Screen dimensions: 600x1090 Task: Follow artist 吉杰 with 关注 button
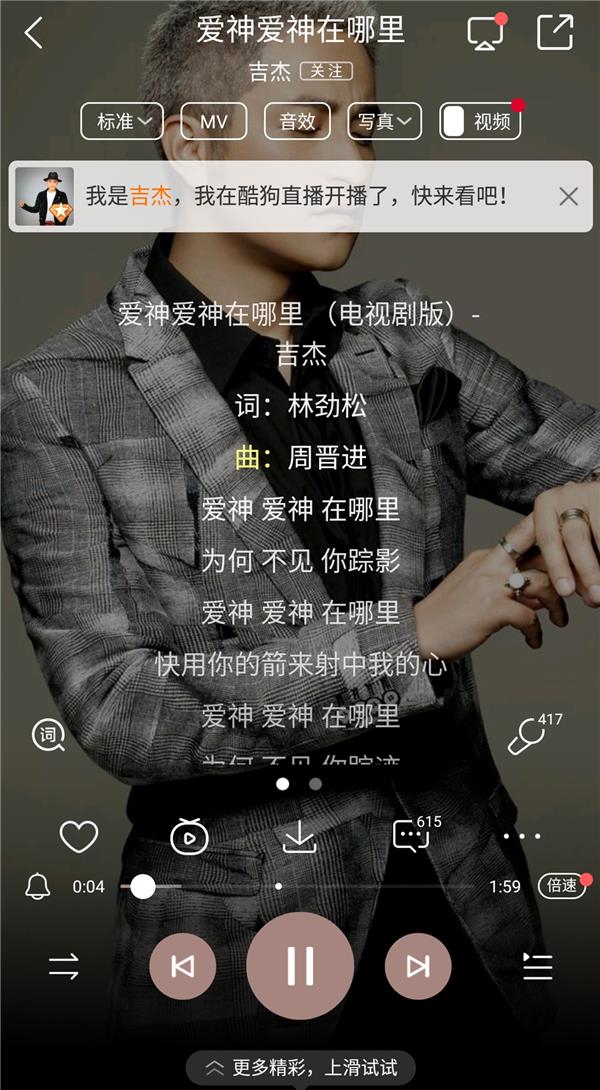tap(326, 71)
